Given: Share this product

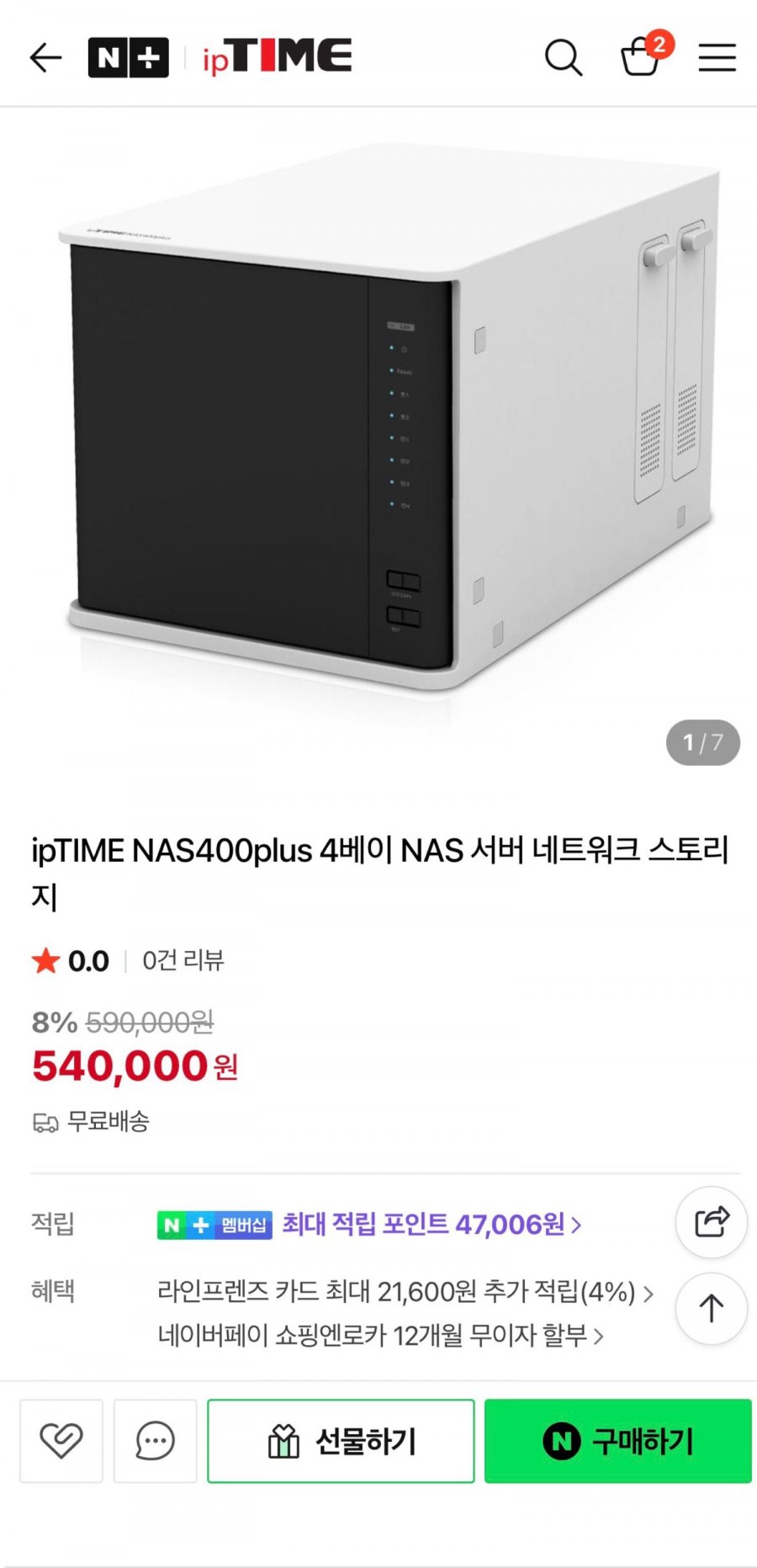Looking at the screenshot, I should (711, 1222).
